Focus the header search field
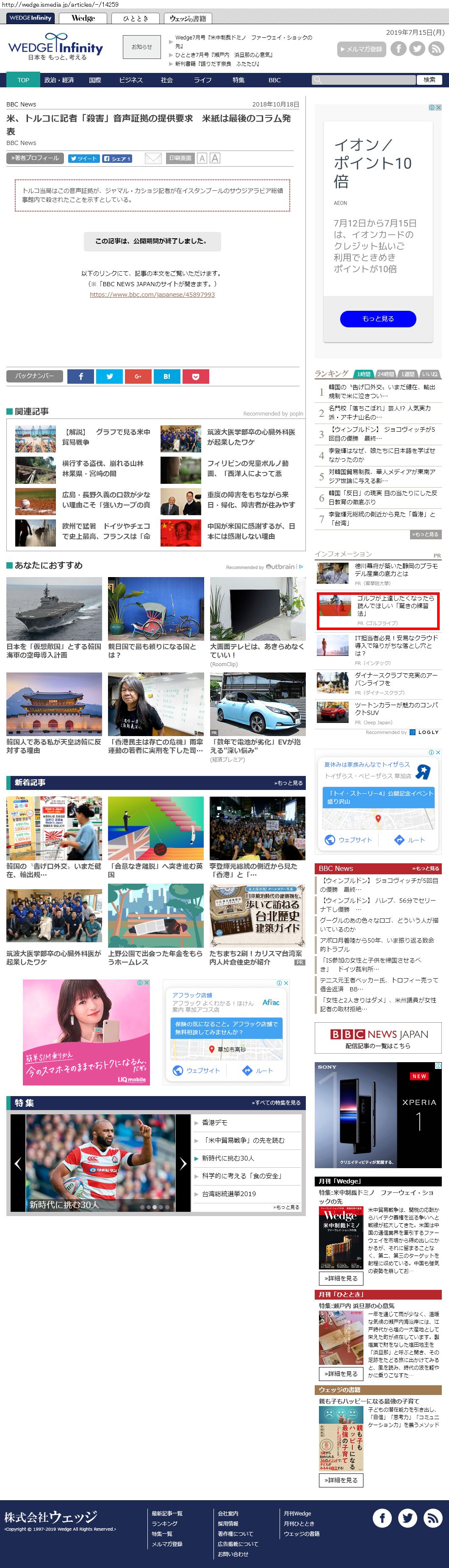The height and width of the screenshot is (1568, 449). 364,80
